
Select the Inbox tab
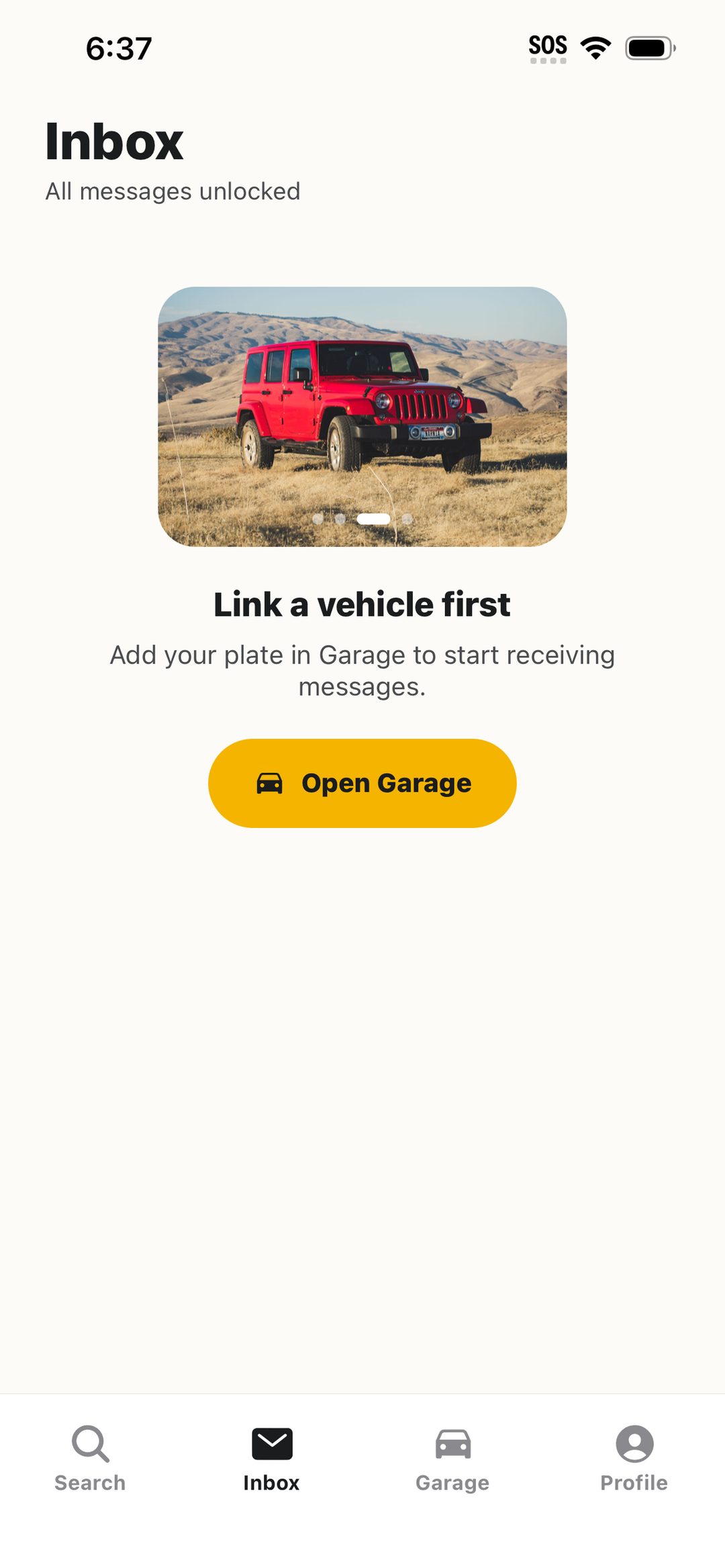pyautogui.click(x=271, y=1459)
